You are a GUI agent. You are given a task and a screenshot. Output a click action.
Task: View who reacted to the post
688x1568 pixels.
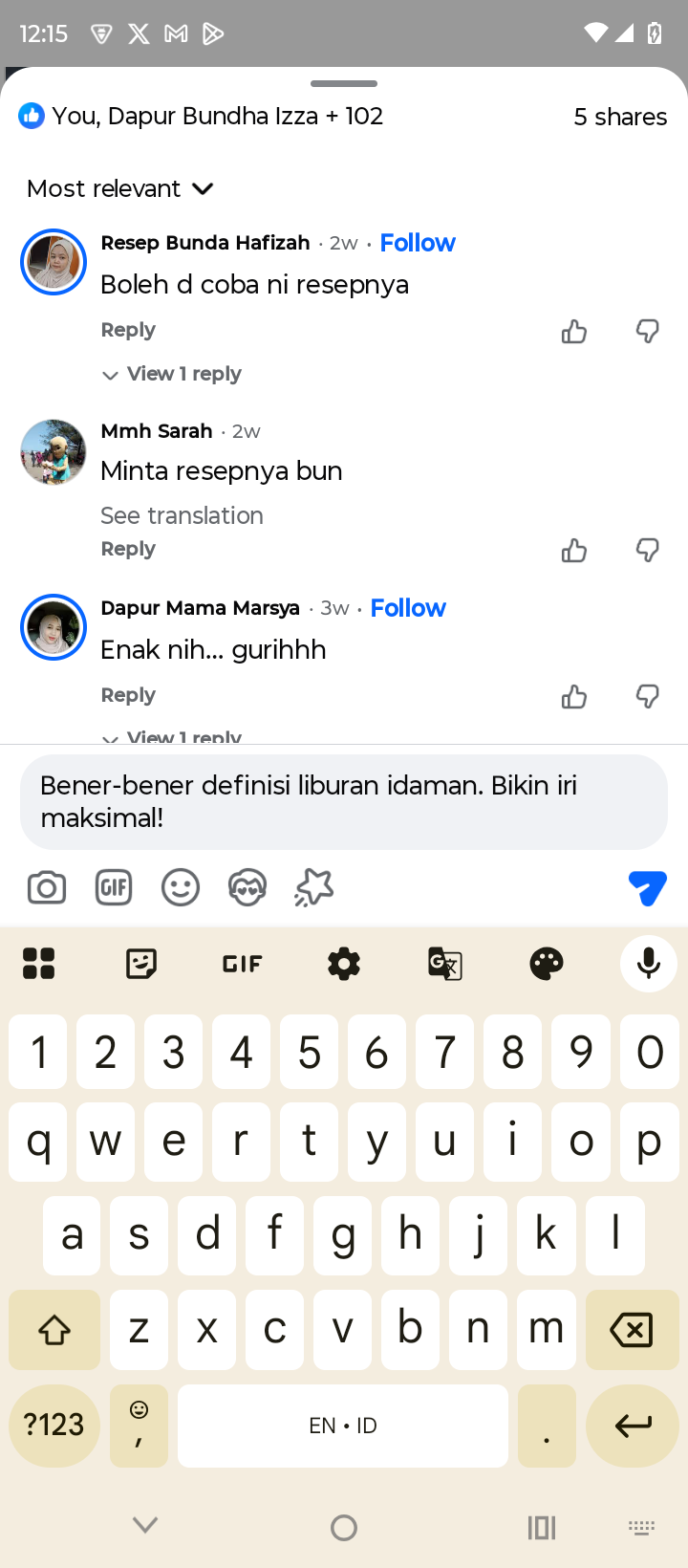[x=201, y=117]
